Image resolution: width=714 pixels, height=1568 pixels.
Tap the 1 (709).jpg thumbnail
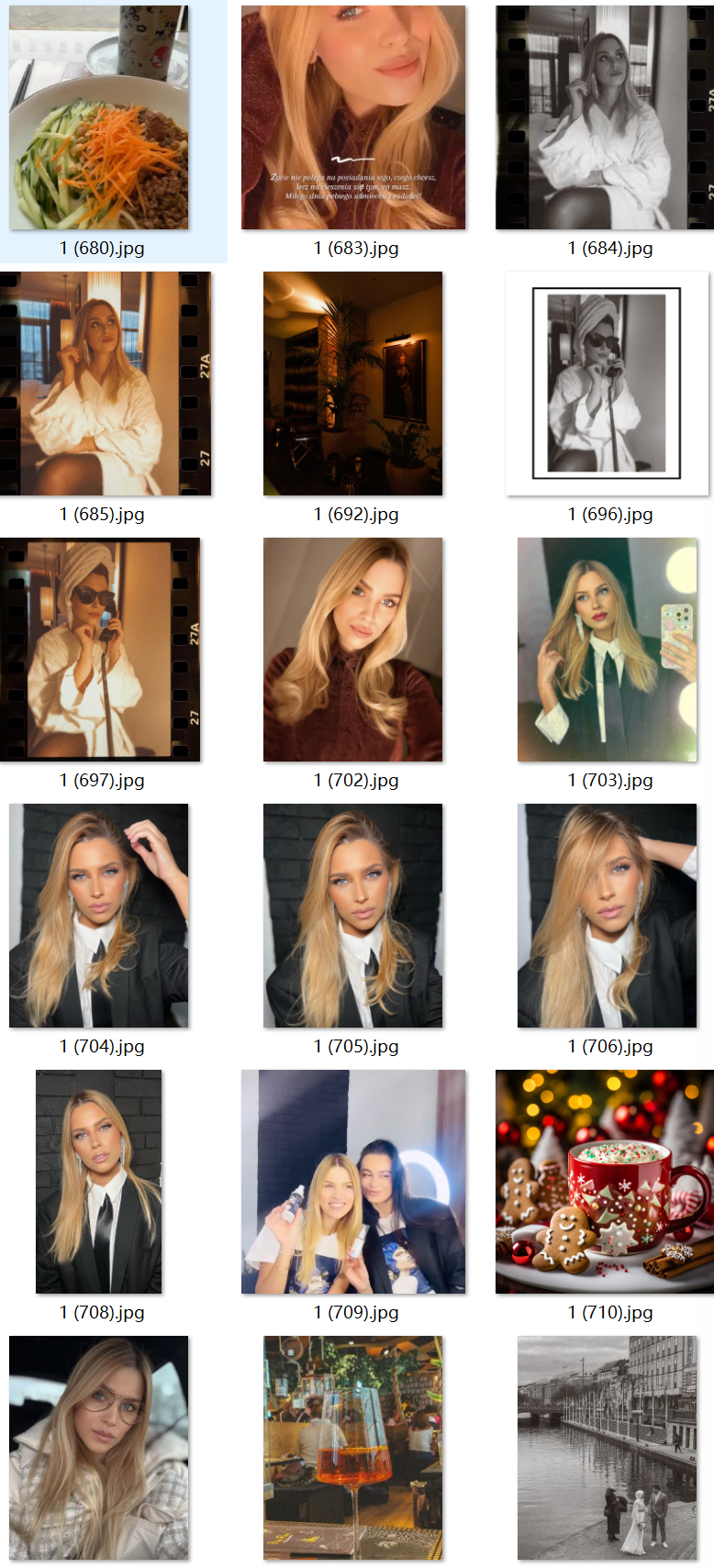tap(353, 1182)
